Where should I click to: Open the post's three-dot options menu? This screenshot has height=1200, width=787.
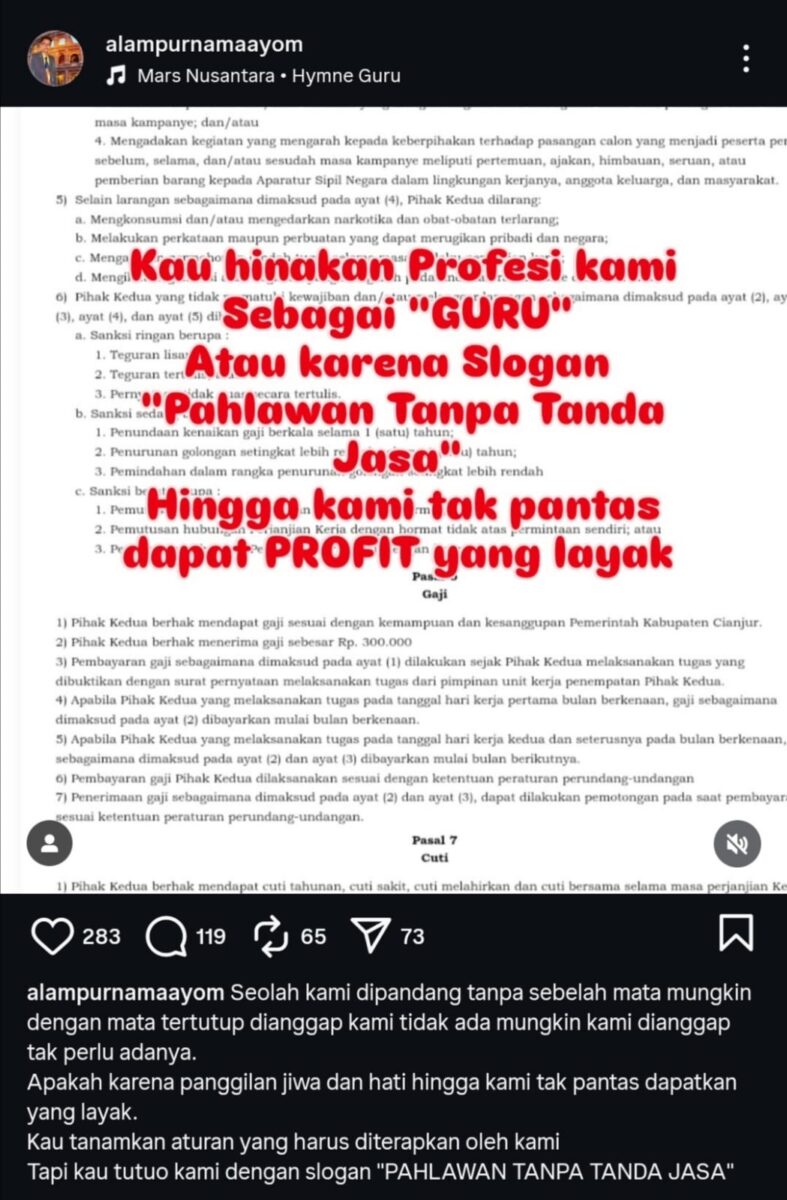[x=746, y=58]
